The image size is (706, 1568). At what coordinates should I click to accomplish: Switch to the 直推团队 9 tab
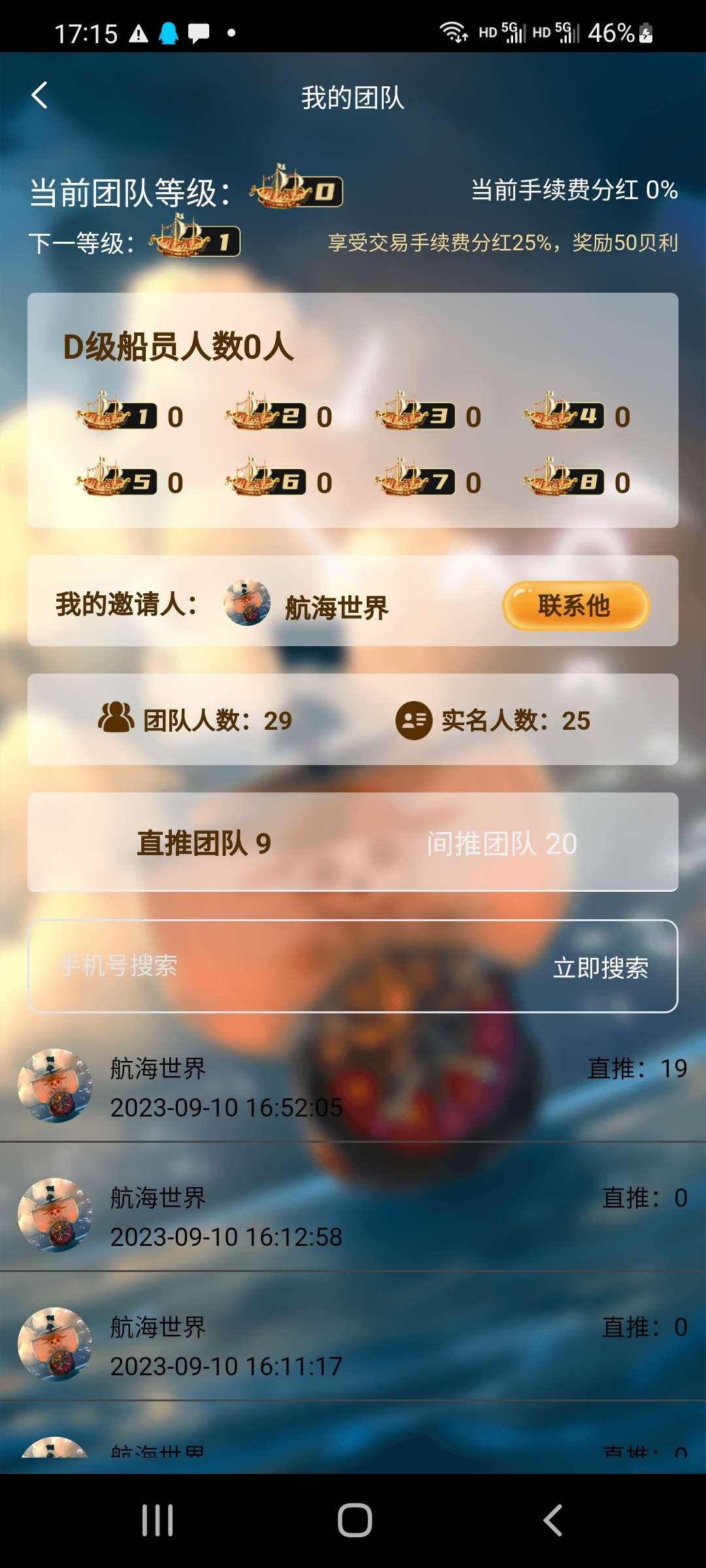click(204, 843)
